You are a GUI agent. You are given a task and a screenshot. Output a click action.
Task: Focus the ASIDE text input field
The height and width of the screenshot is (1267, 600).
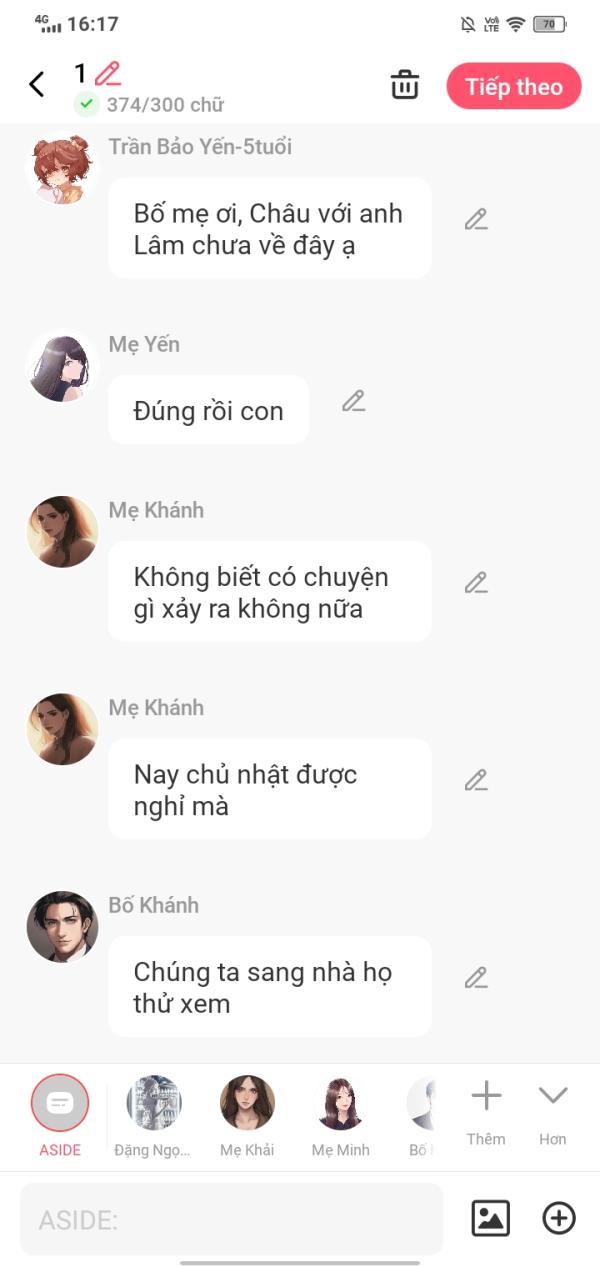pyautogui.click(x=230, y=1219)
